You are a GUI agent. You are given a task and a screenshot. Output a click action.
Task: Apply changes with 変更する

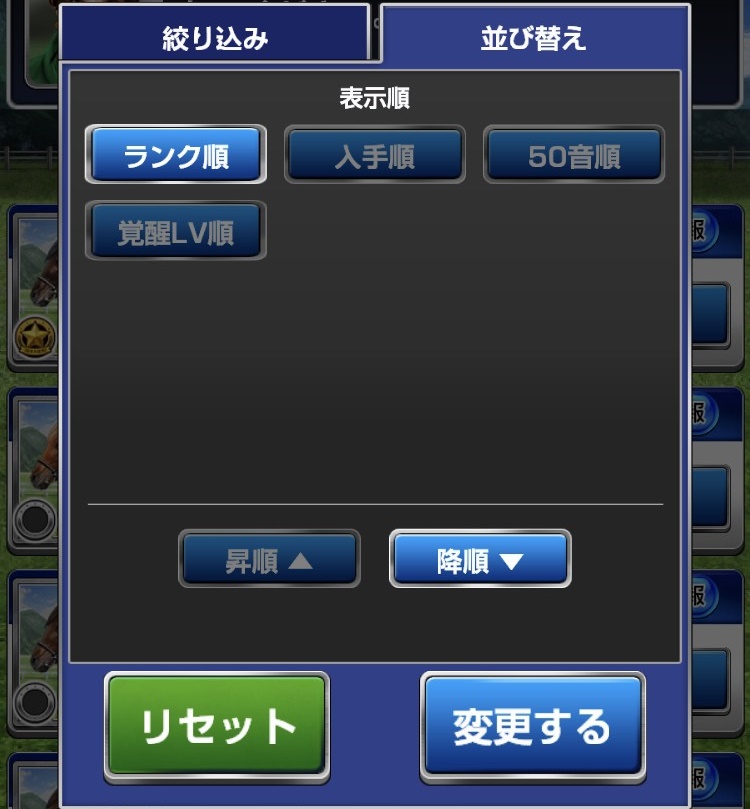coord(532,727)
